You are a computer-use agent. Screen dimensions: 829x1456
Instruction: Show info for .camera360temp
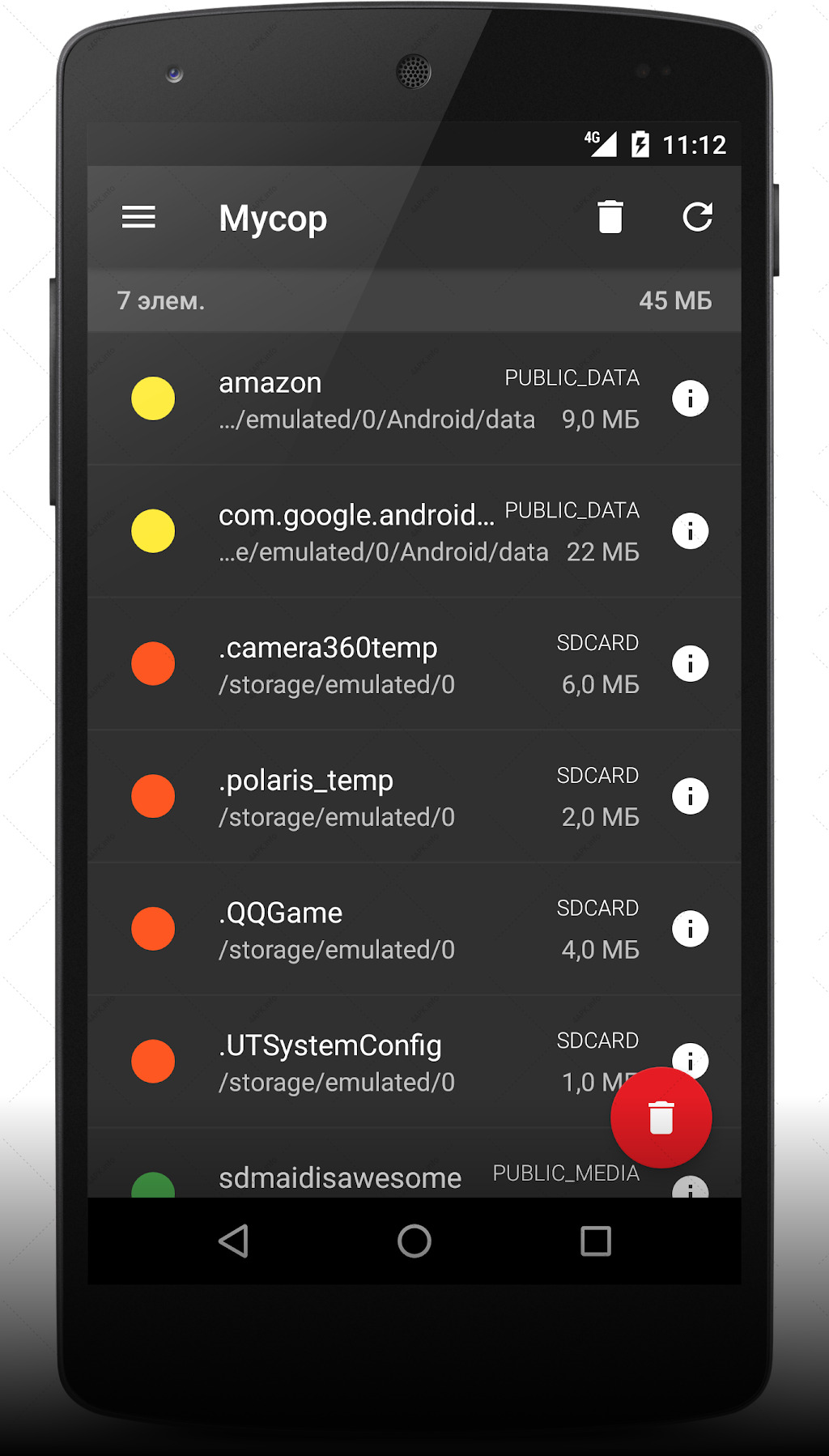[x=691, y=664]
